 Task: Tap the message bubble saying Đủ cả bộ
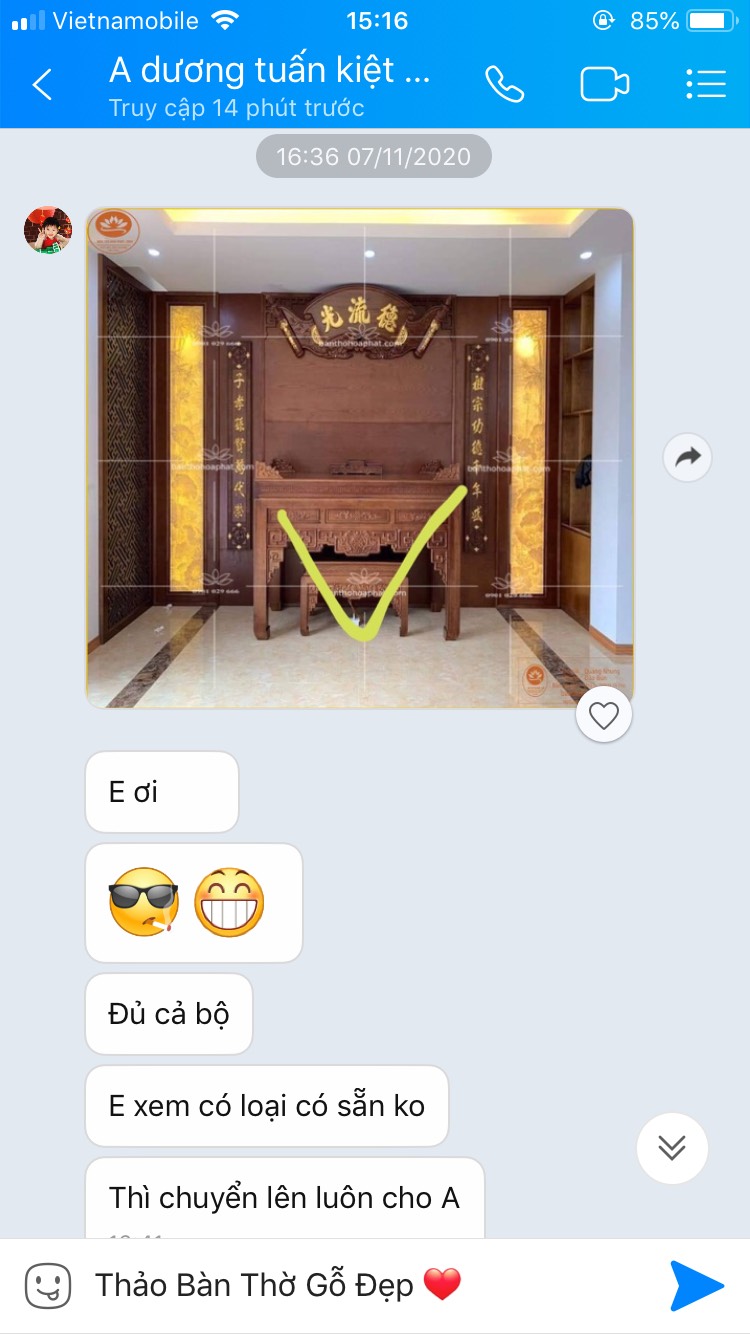(168, 1013)
